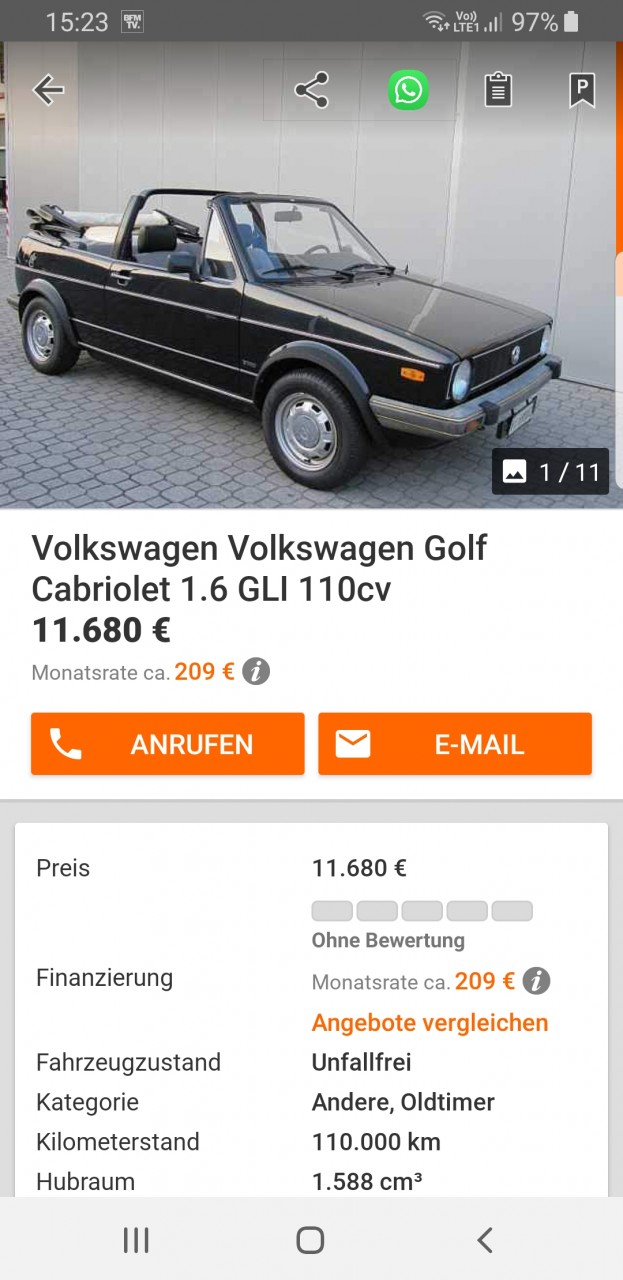The height and width of the screenshot is (1280, 623).
Task: Show info for Monatsrate below the price
Action: (256, 672)
